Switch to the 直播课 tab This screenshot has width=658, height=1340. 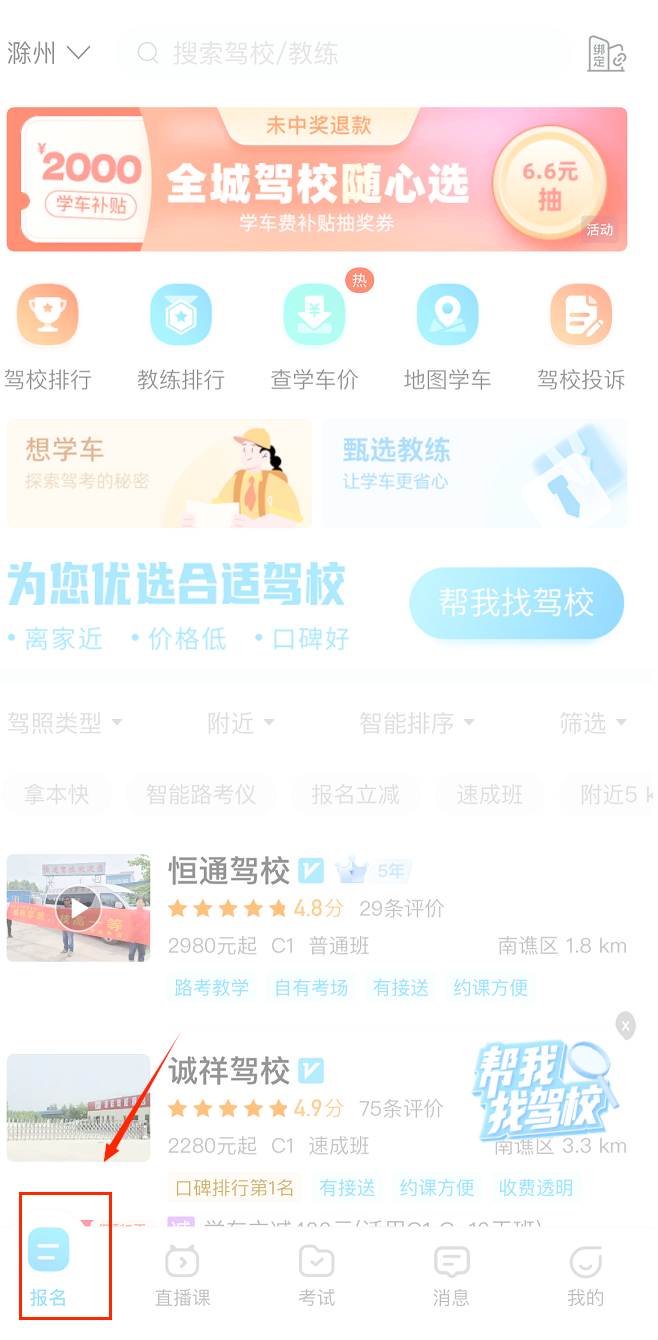[x=182, y=1276]
